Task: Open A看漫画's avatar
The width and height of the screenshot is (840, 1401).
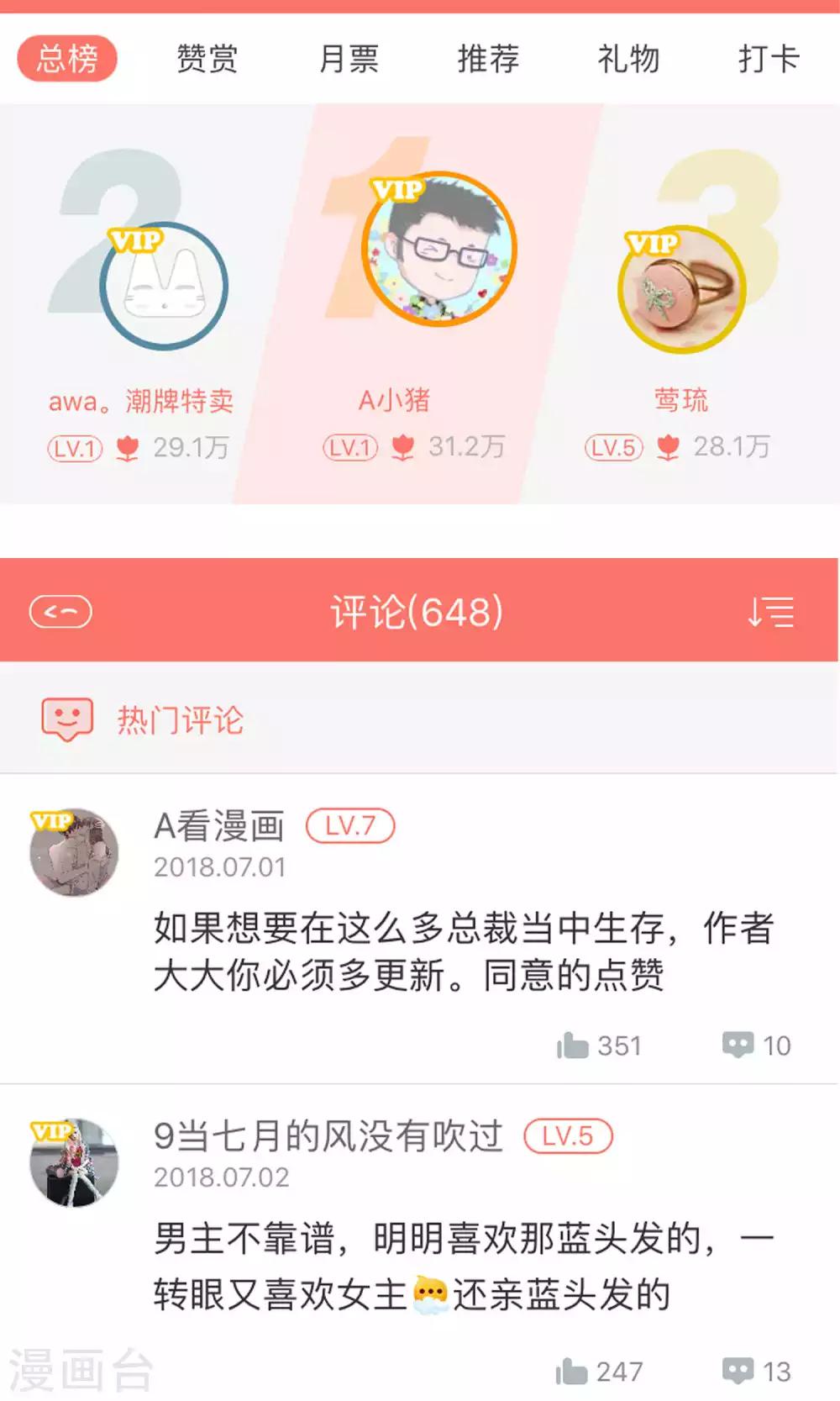Action: (74, 852)
